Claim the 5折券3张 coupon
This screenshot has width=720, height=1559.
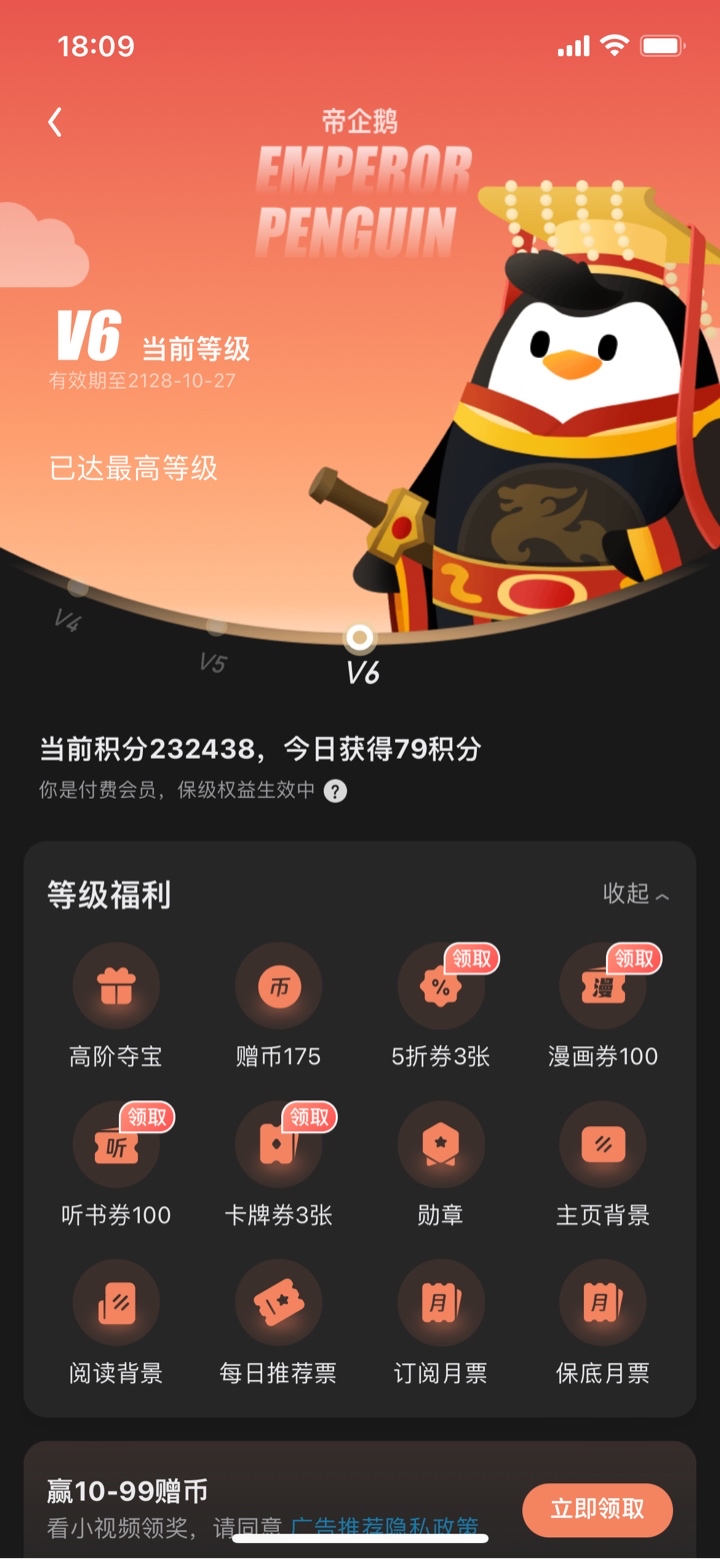[441, 1006]
